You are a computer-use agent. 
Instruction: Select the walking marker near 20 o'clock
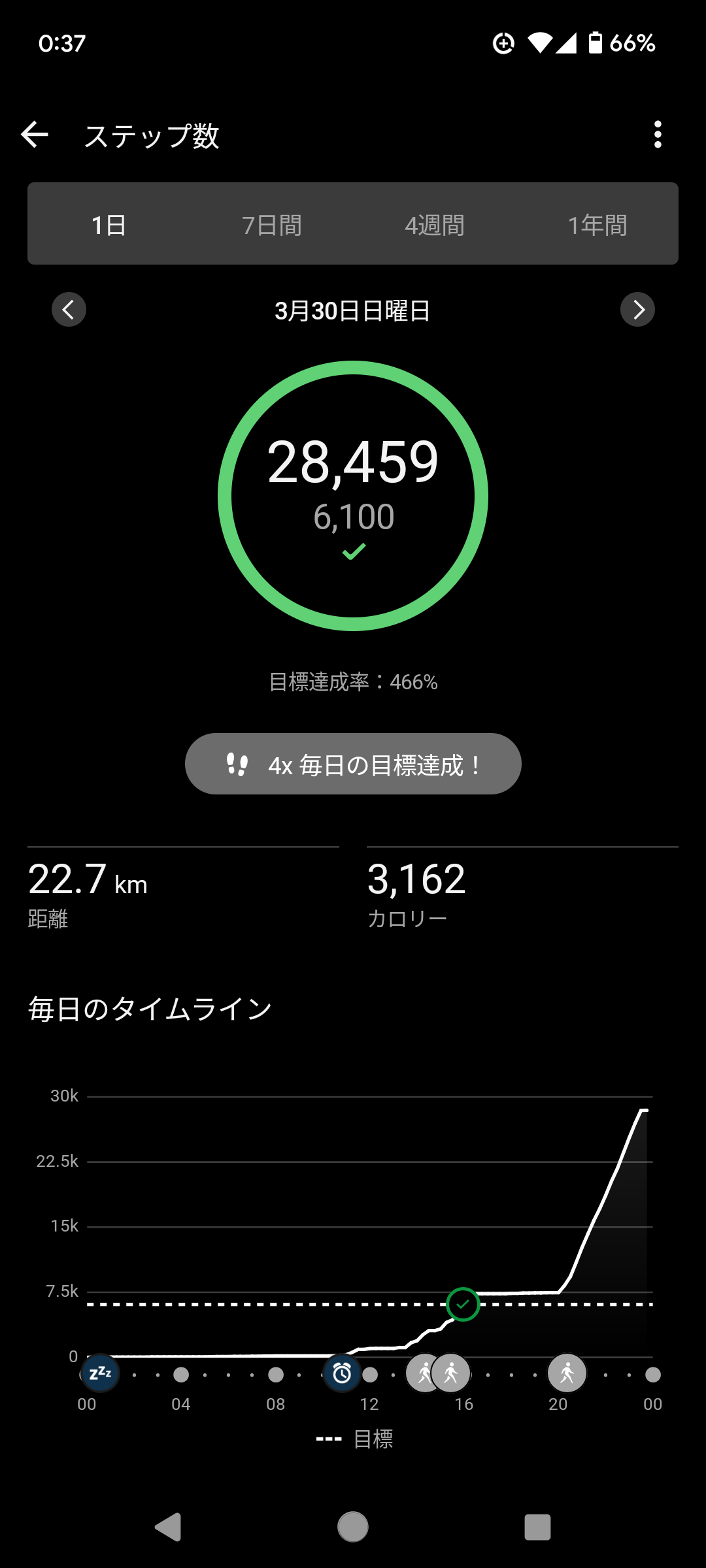coord(567,1373)
